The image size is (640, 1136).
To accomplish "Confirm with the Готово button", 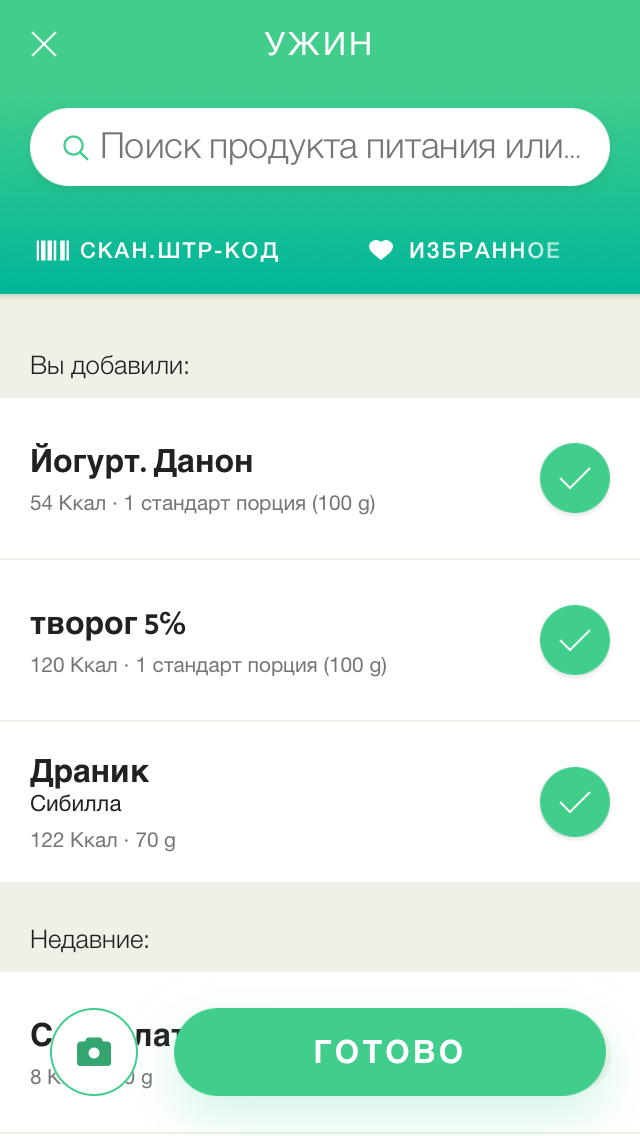I will pos(390,1052).
